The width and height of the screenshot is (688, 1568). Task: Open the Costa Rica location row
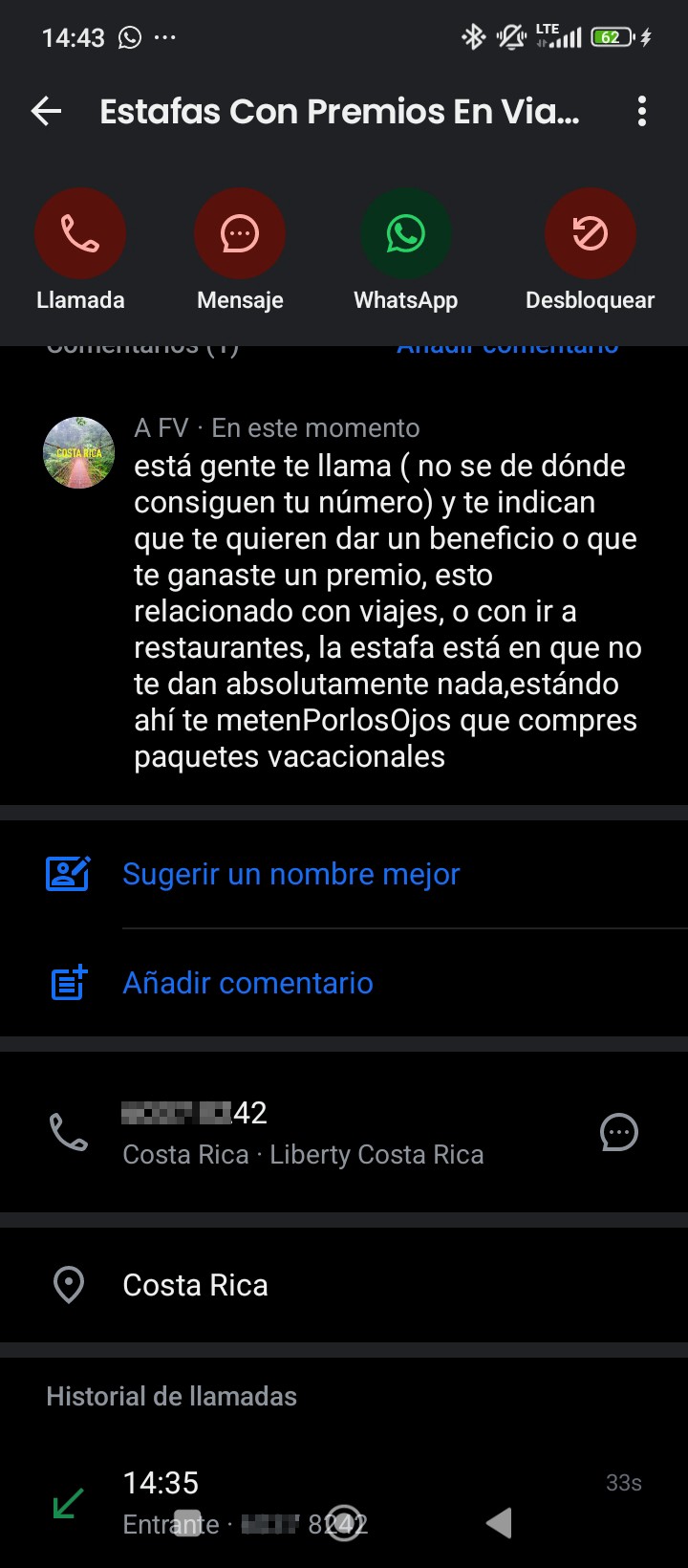[344, 1285]
